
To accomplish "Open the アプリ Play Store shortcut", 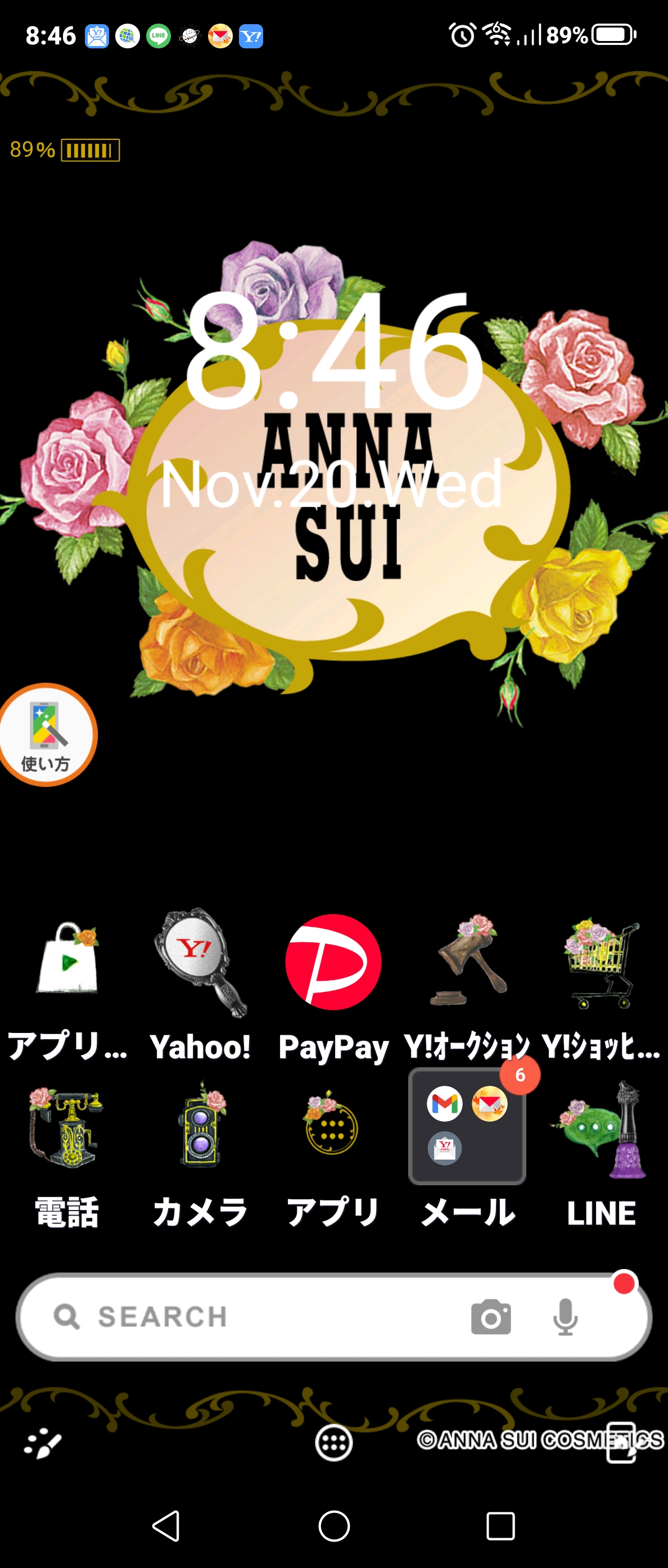I will point(67,960).
